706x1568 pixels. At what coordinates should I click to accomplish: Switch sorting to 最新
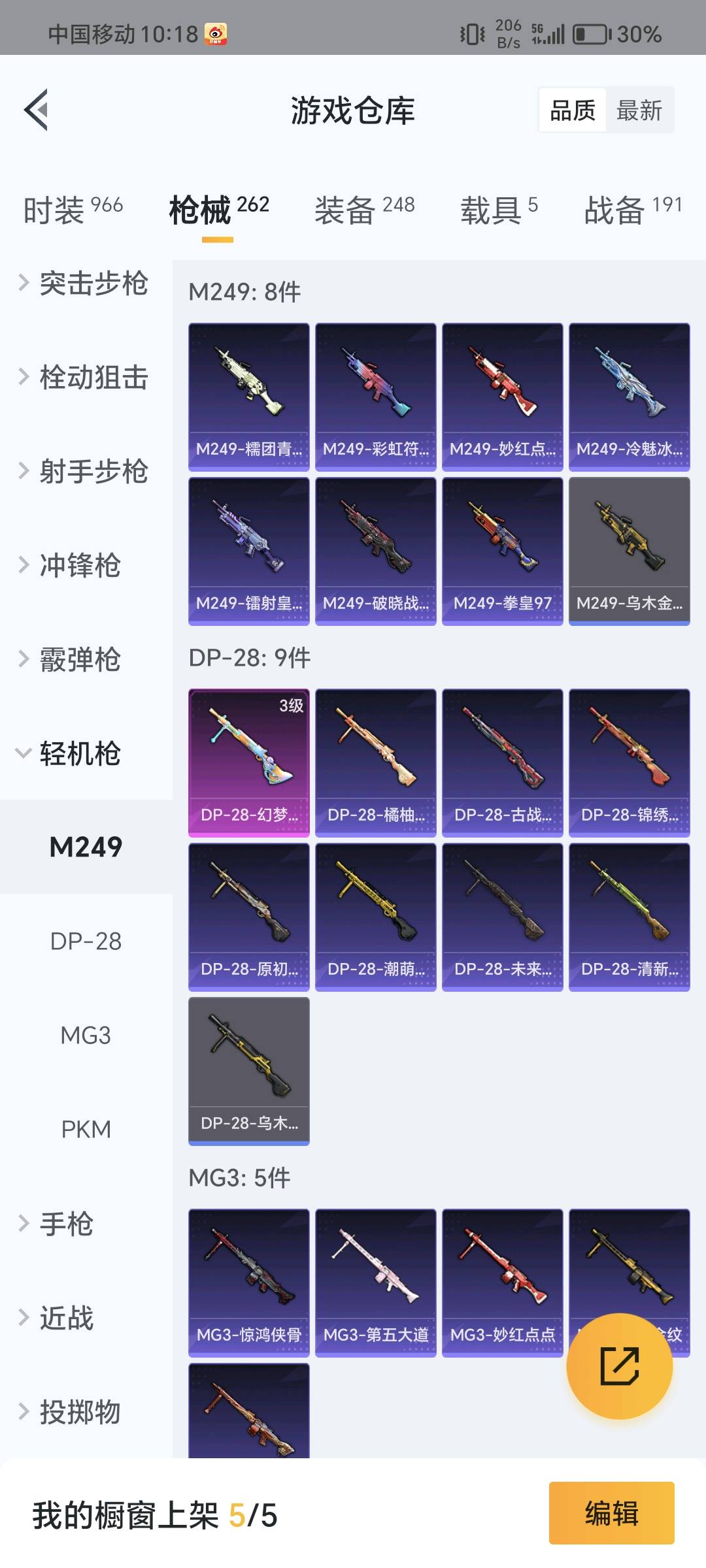(x=639, y=110)
